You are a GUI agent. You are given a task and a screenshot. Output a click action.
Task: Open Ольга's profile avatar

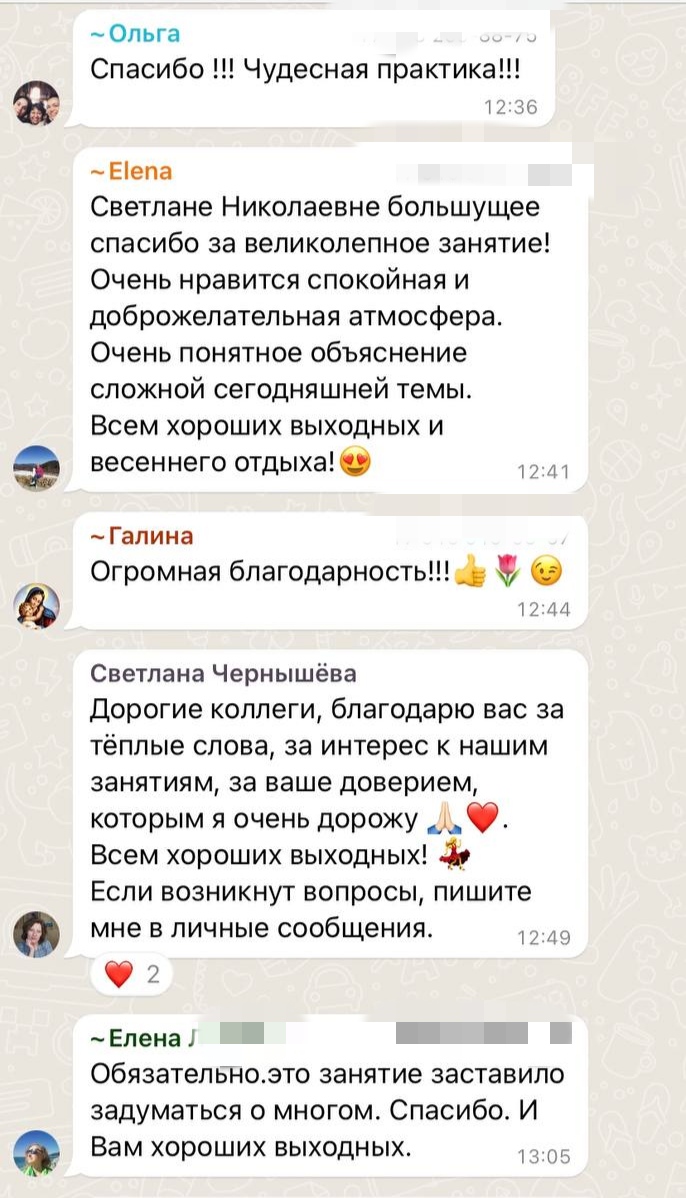pos(37,103)
